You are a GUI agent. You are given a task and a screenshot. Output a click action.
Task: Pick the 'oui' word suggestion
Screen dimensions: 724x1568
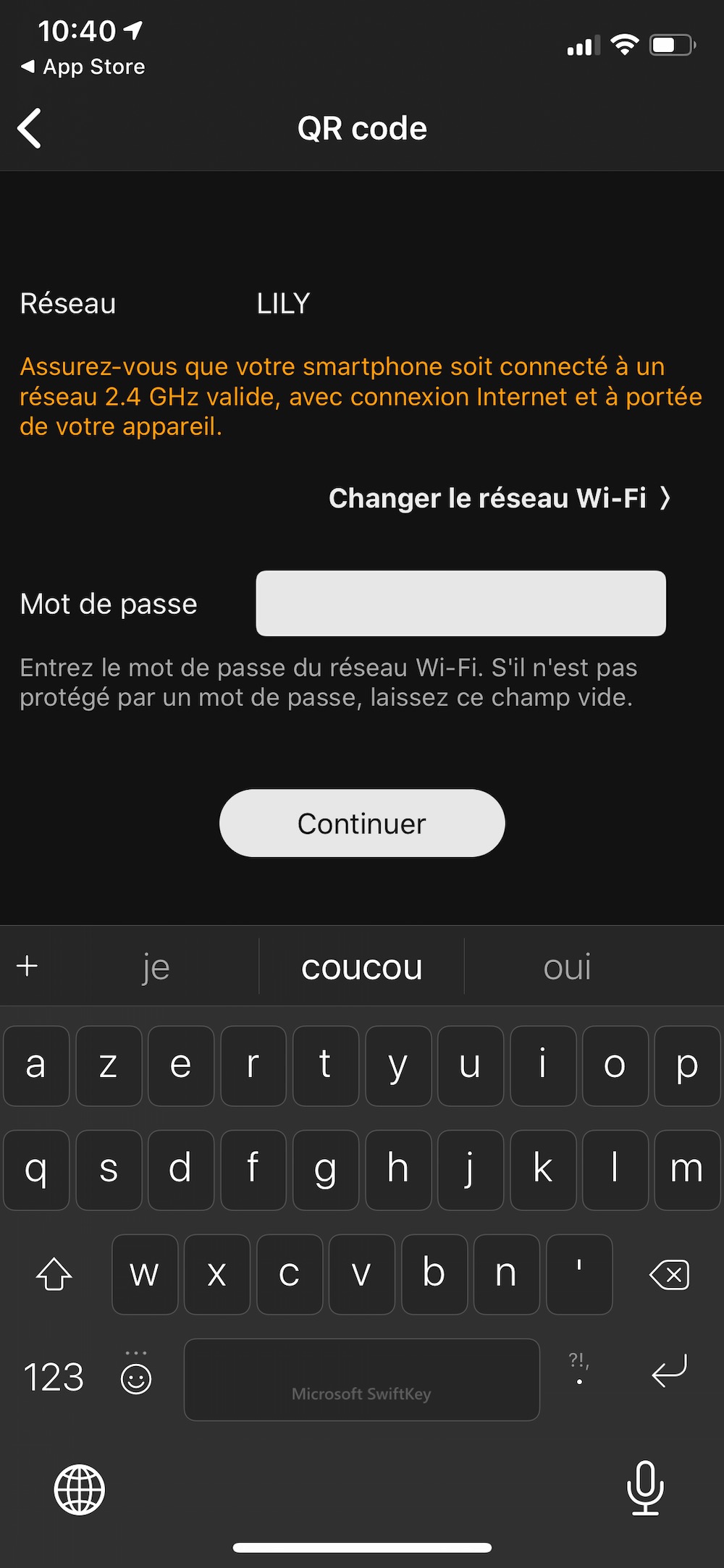(x=567, y=967)
